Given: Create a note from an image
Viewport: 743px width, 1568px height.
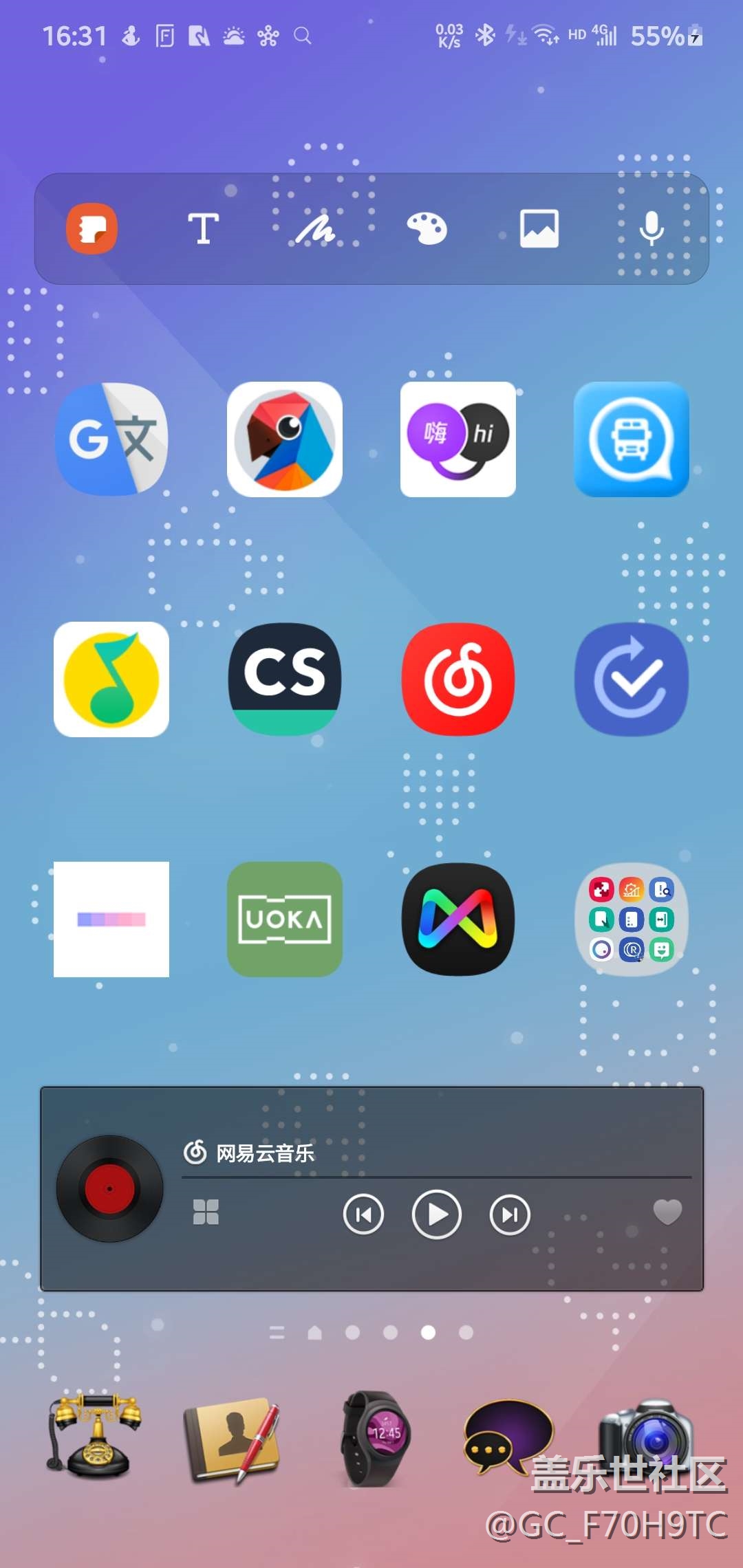Looking at the screenshot, I should pyautogui.click(x=539, y=228).
